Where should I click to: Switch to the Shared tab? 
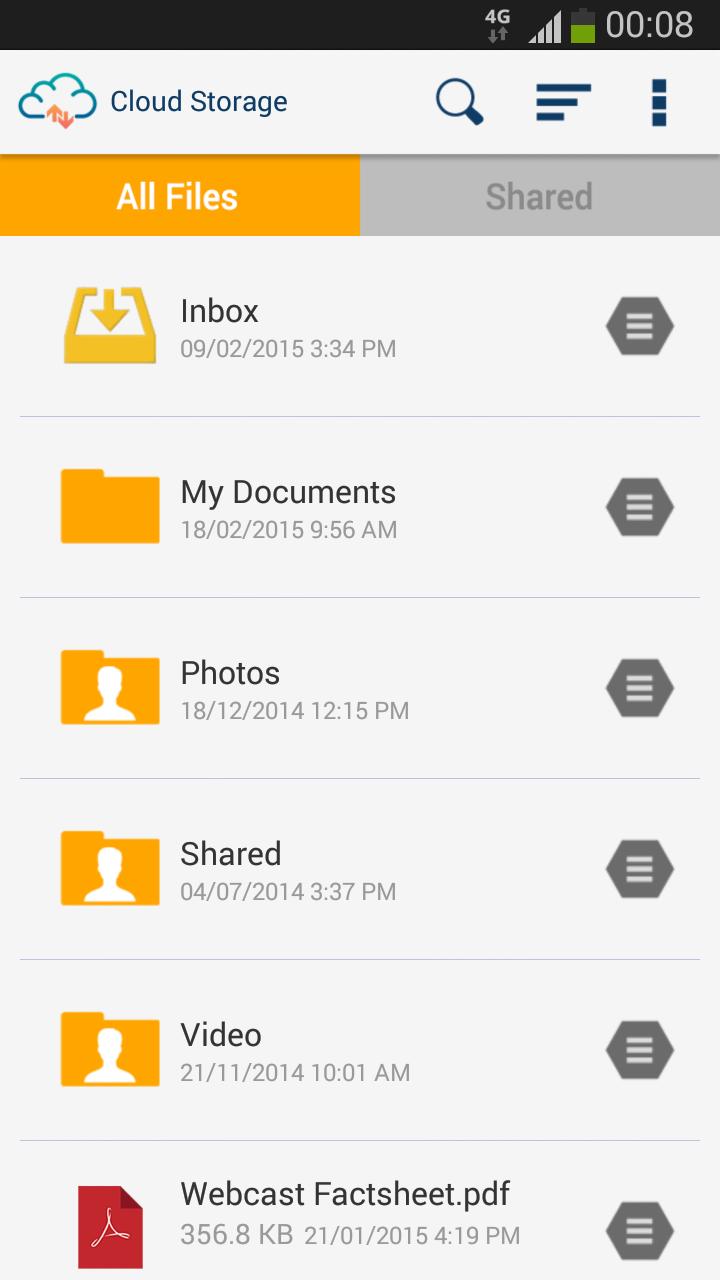pyautogui.click(x=539, y=196)
